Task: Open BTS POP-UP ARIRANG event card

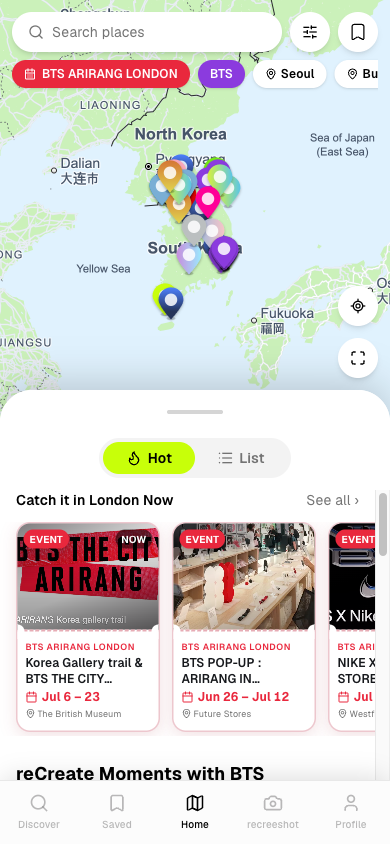Action: (244, 627)
